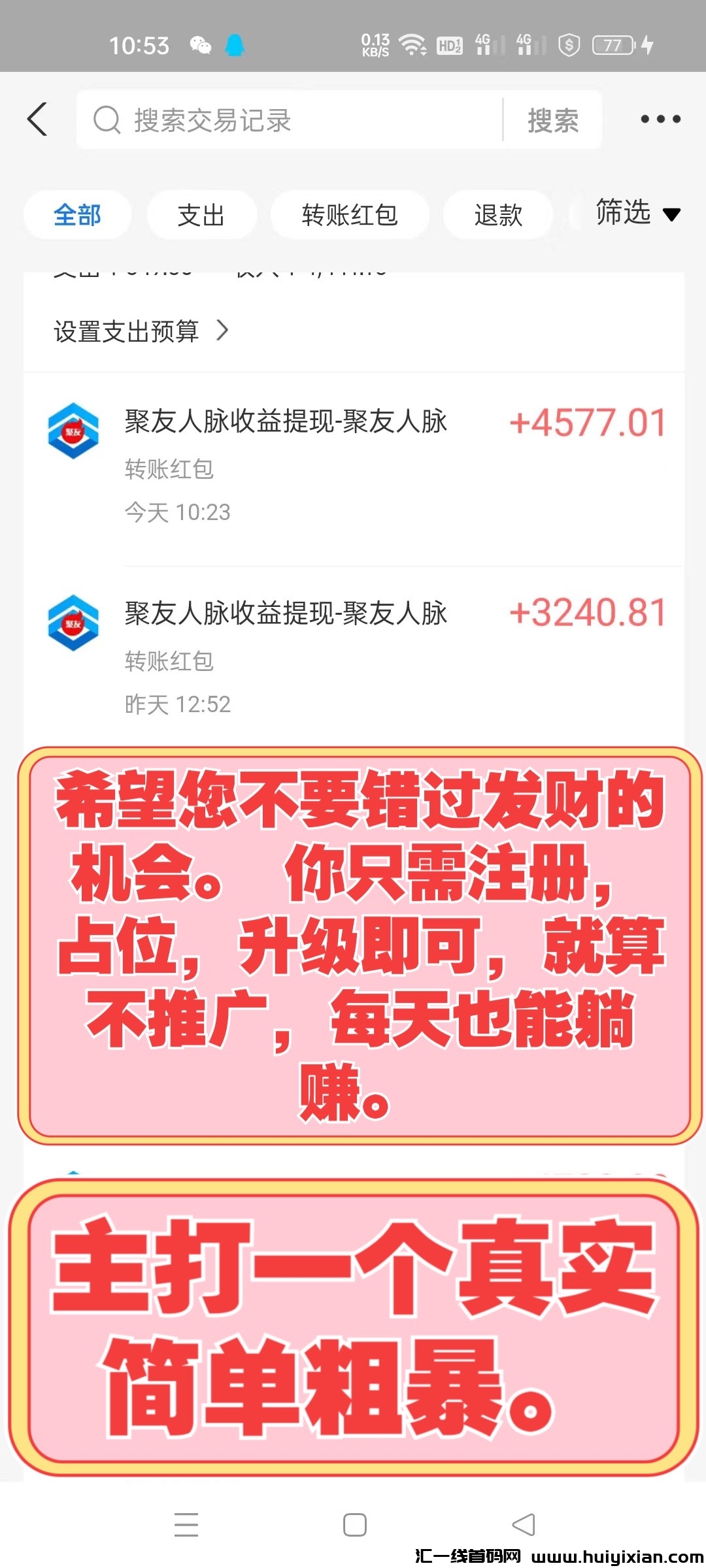Viewport: 706px width, 1568px height.
Task: Tap the 搜索 button
Action: (551, 121)
